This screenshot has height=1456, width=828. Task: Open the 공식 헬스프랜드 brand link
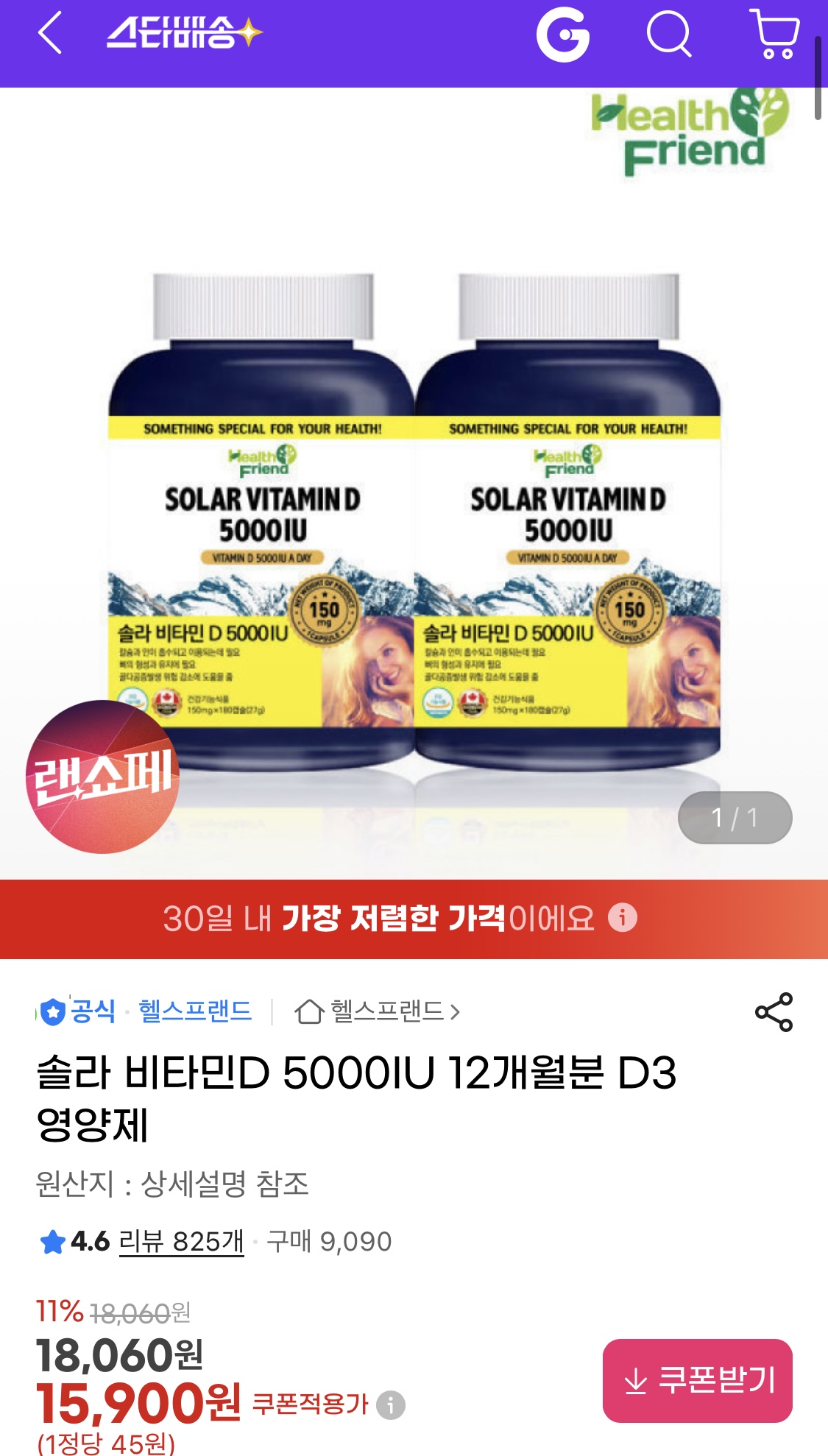[146, 1011]
